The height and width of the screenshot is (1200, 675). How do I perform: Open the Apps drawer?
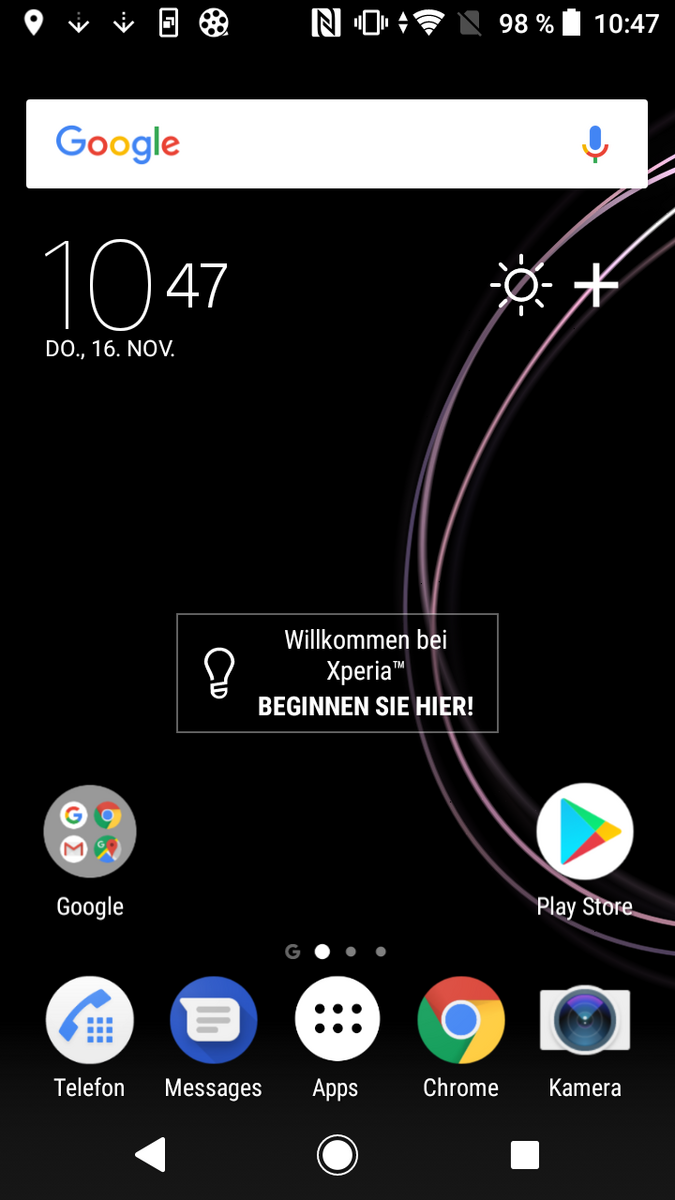[x=337, y=1020]
